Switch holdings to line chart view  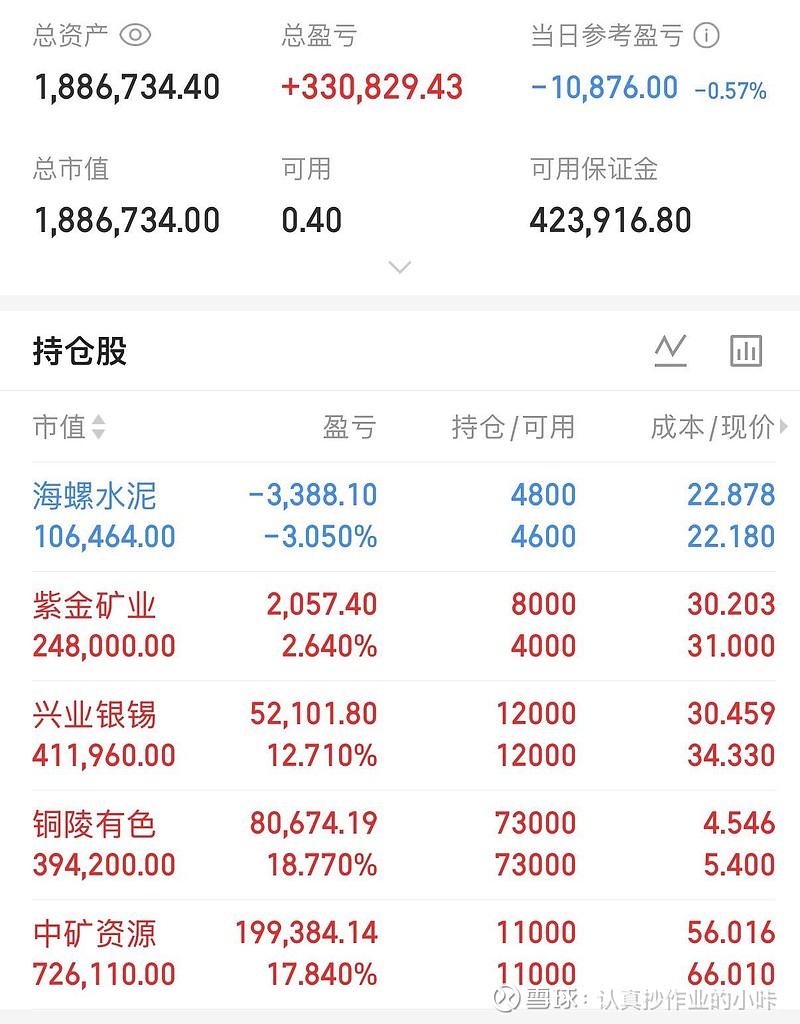[x=670, y=350]
